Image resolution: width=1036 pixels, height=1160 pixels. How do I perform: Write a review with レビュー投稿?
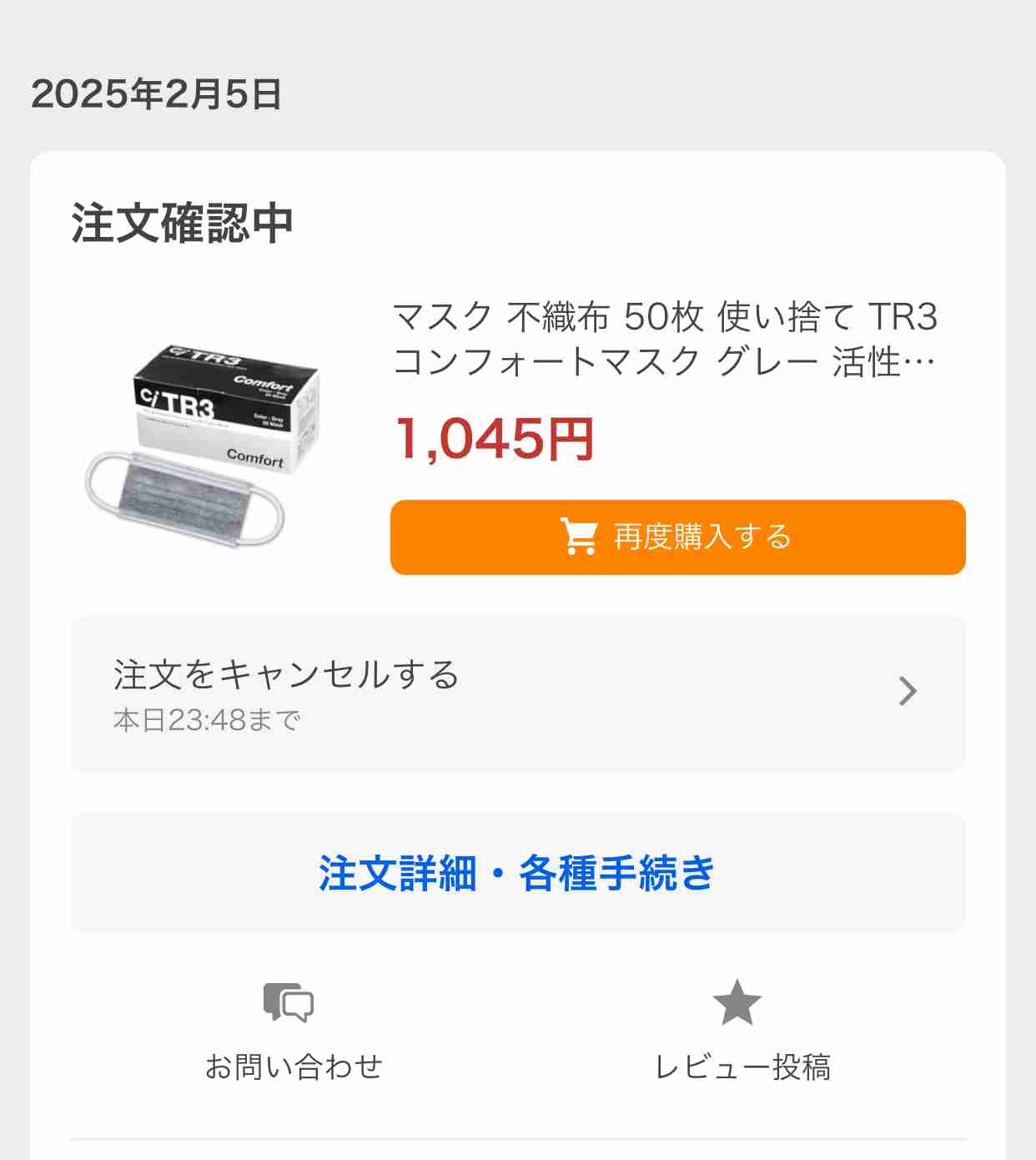click(x=742, y=1031)
